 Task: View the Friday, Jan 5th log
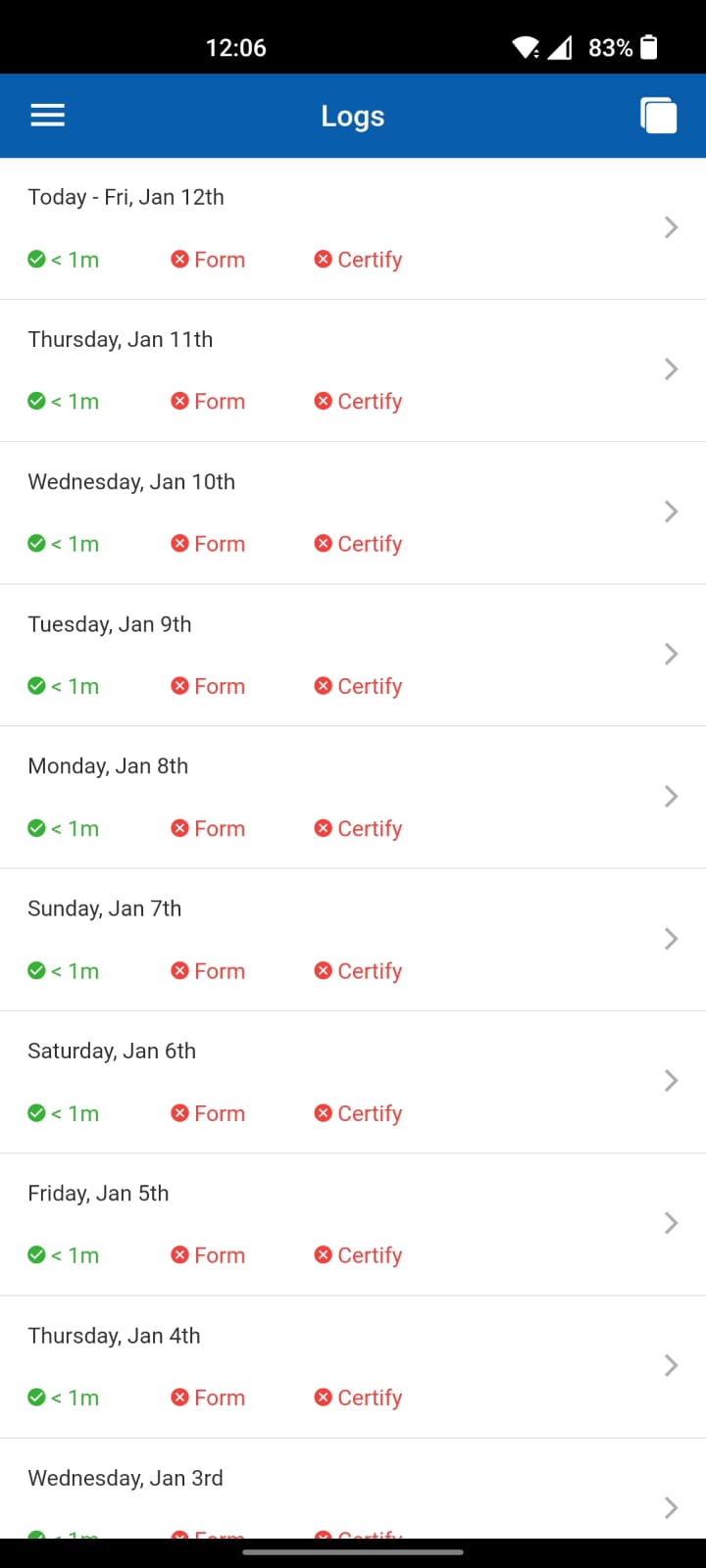pos(353,1225)
